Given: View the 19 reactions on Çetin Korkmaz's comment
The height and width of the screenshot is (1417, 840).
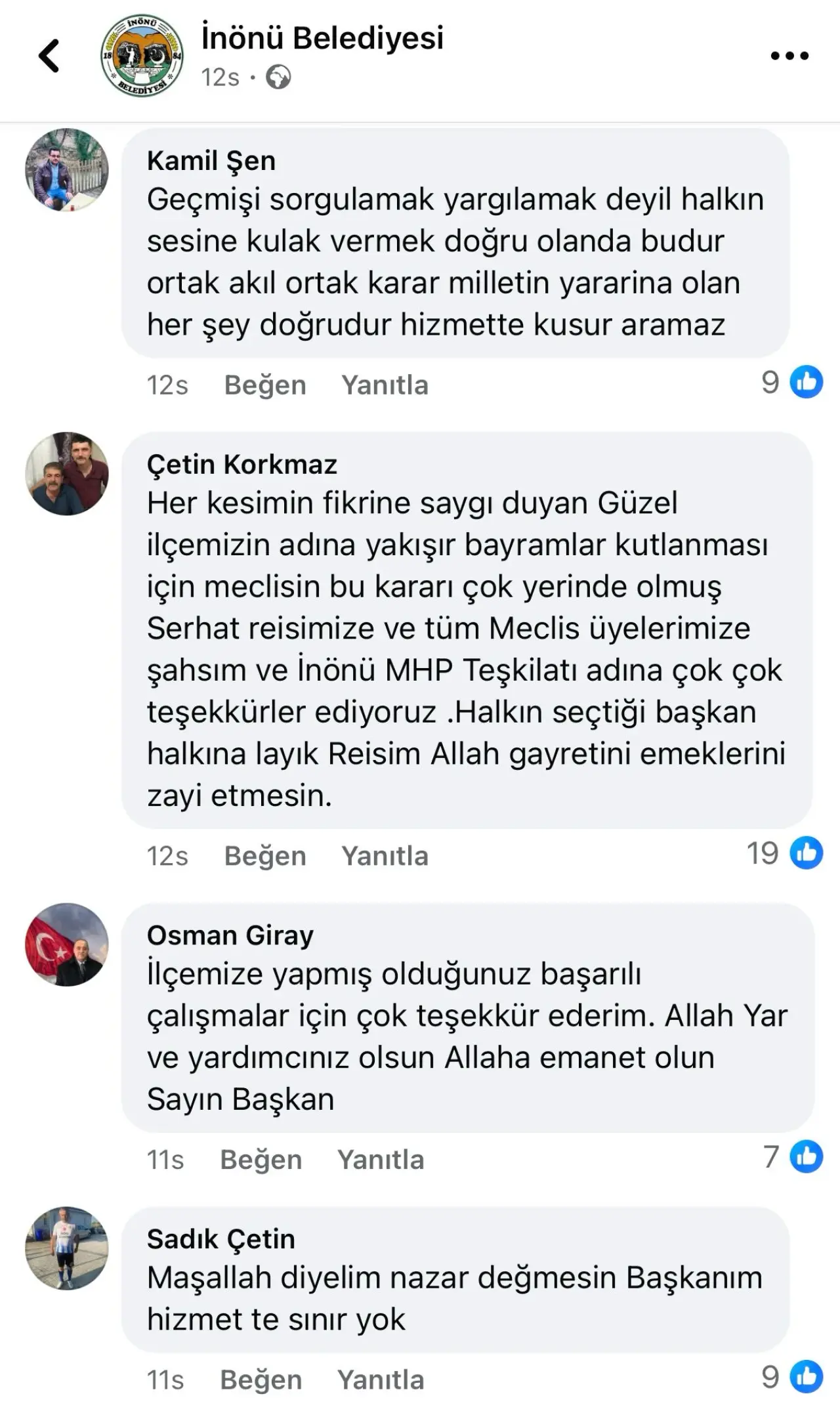Looking at the screenshot, I should [785, 853].
